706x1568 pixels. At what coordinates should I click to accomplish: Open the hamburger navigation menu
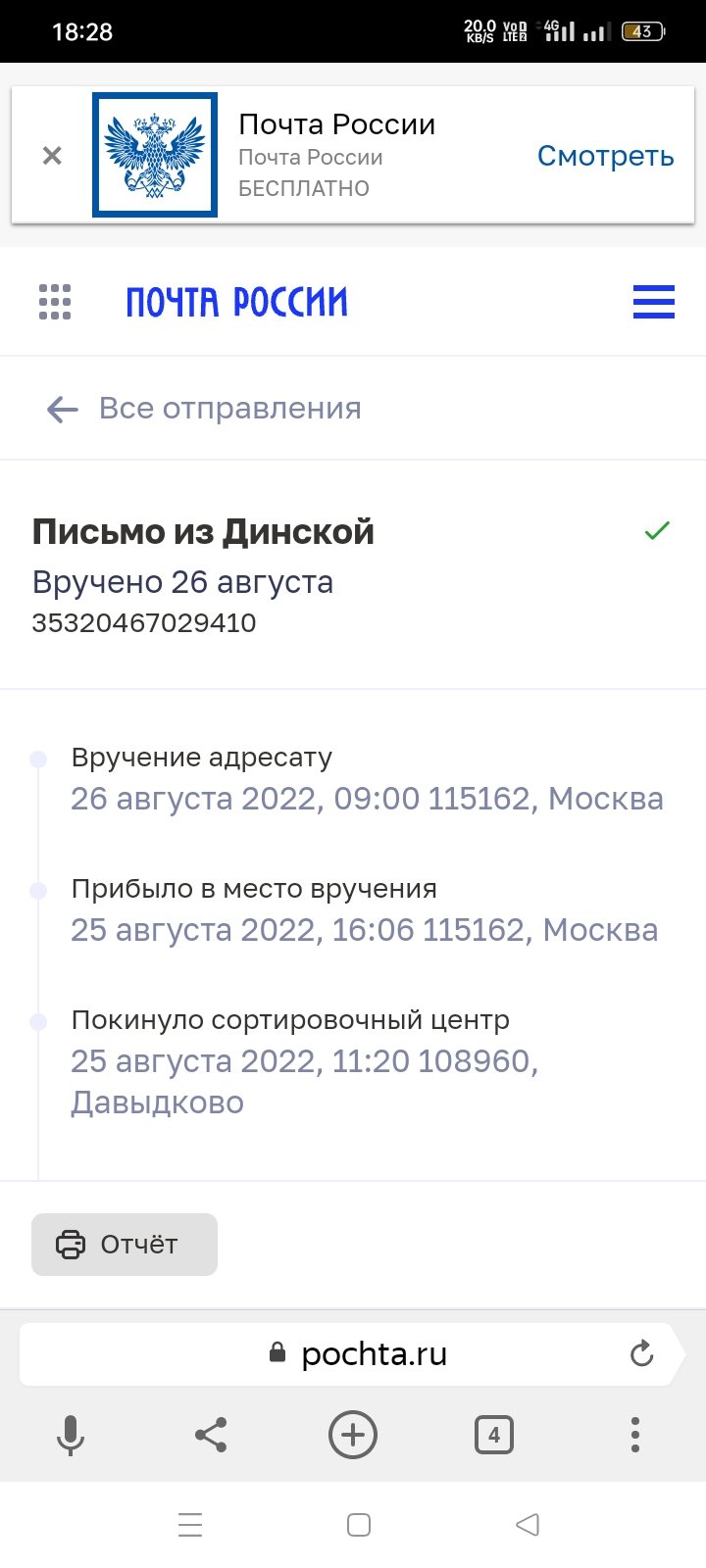653,302
